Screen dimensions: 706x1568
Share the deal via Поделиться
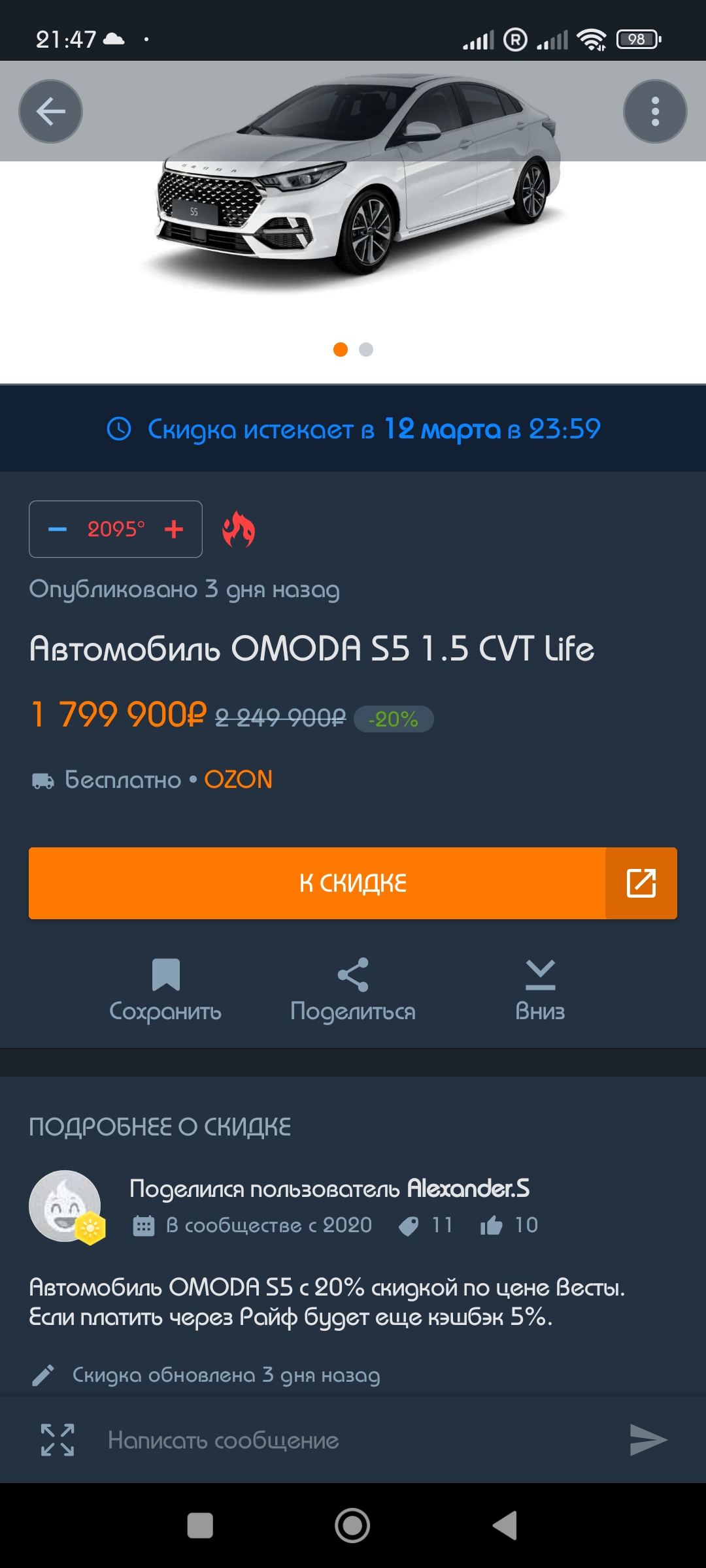click(353, 990)
